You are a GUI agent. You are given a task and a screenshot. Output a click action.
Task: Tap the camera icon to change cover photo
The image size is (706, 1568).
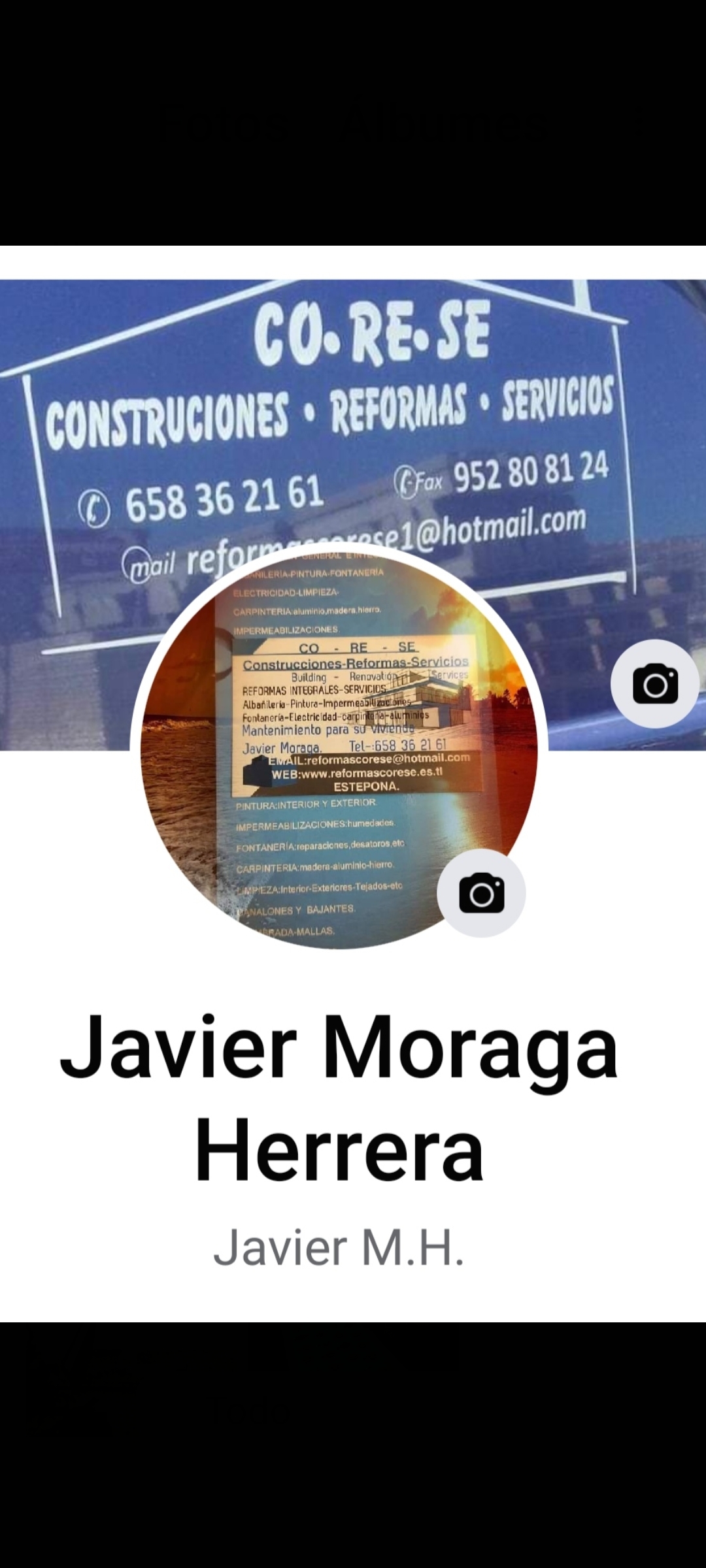pos(655,683)
